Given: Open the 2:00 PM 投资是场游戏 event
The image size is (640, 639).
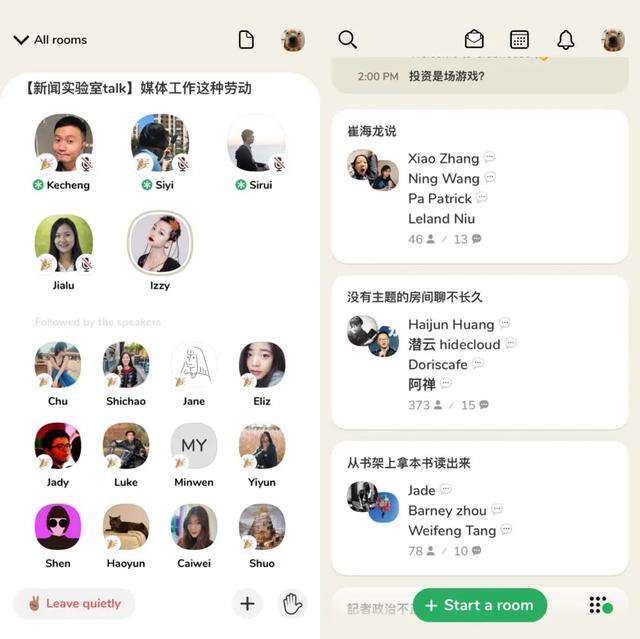Looking at the screenshot, I should point(480,76).
